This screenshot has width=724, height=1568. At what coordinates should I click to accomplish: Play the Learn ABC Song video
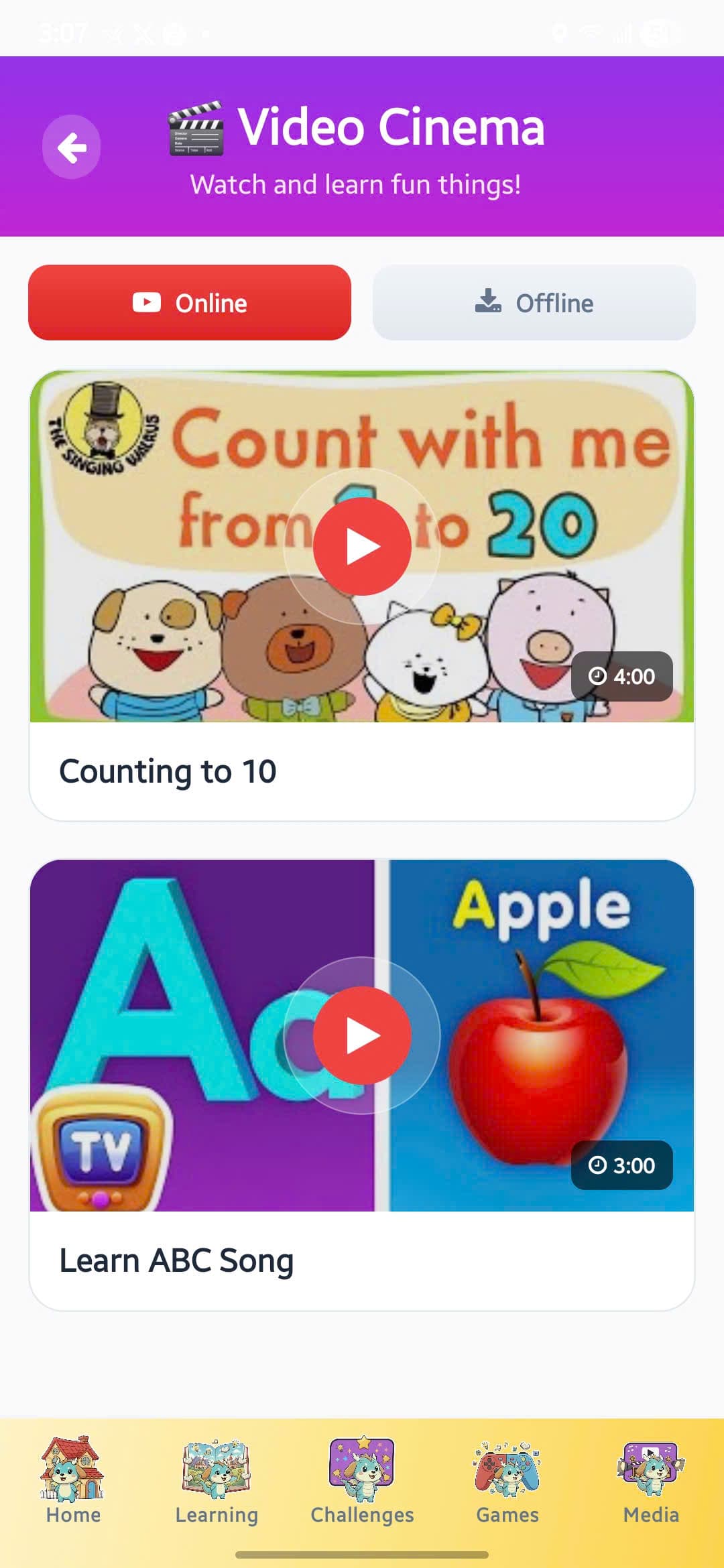click(x=362, y=1035)
